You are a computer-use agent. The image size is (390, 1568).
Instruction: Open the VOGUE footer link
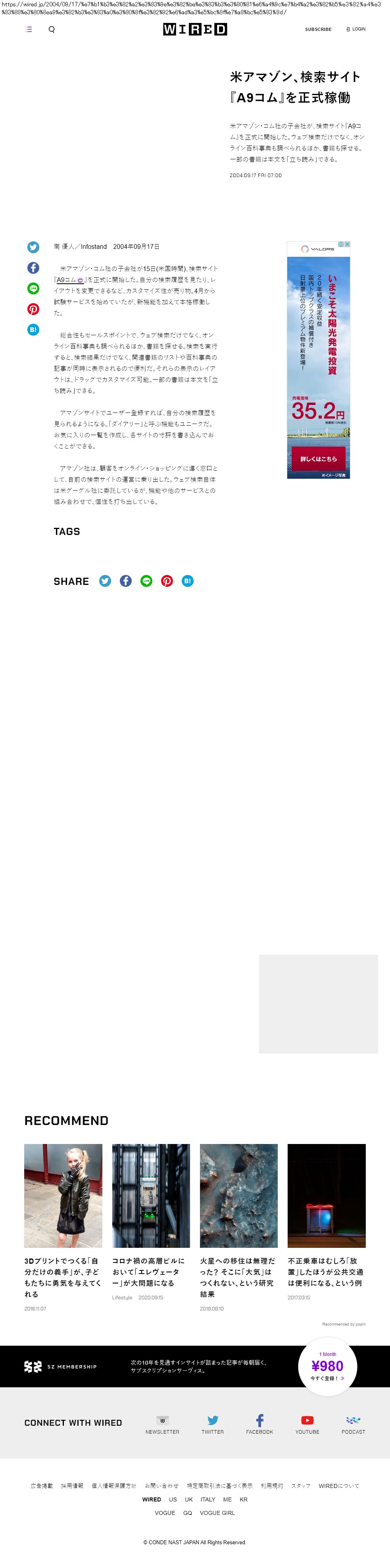[x=165, y=1513]
